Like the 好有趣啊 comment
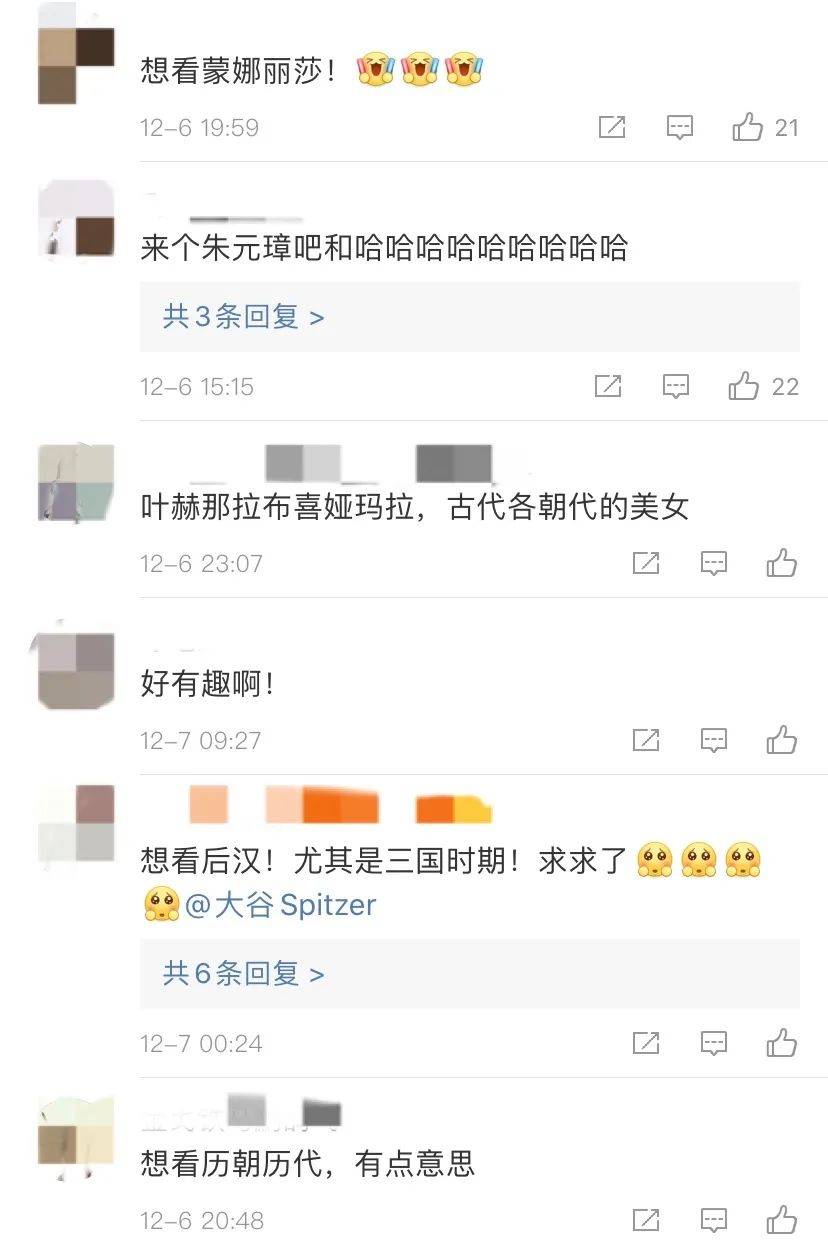 tap(781, 740)
